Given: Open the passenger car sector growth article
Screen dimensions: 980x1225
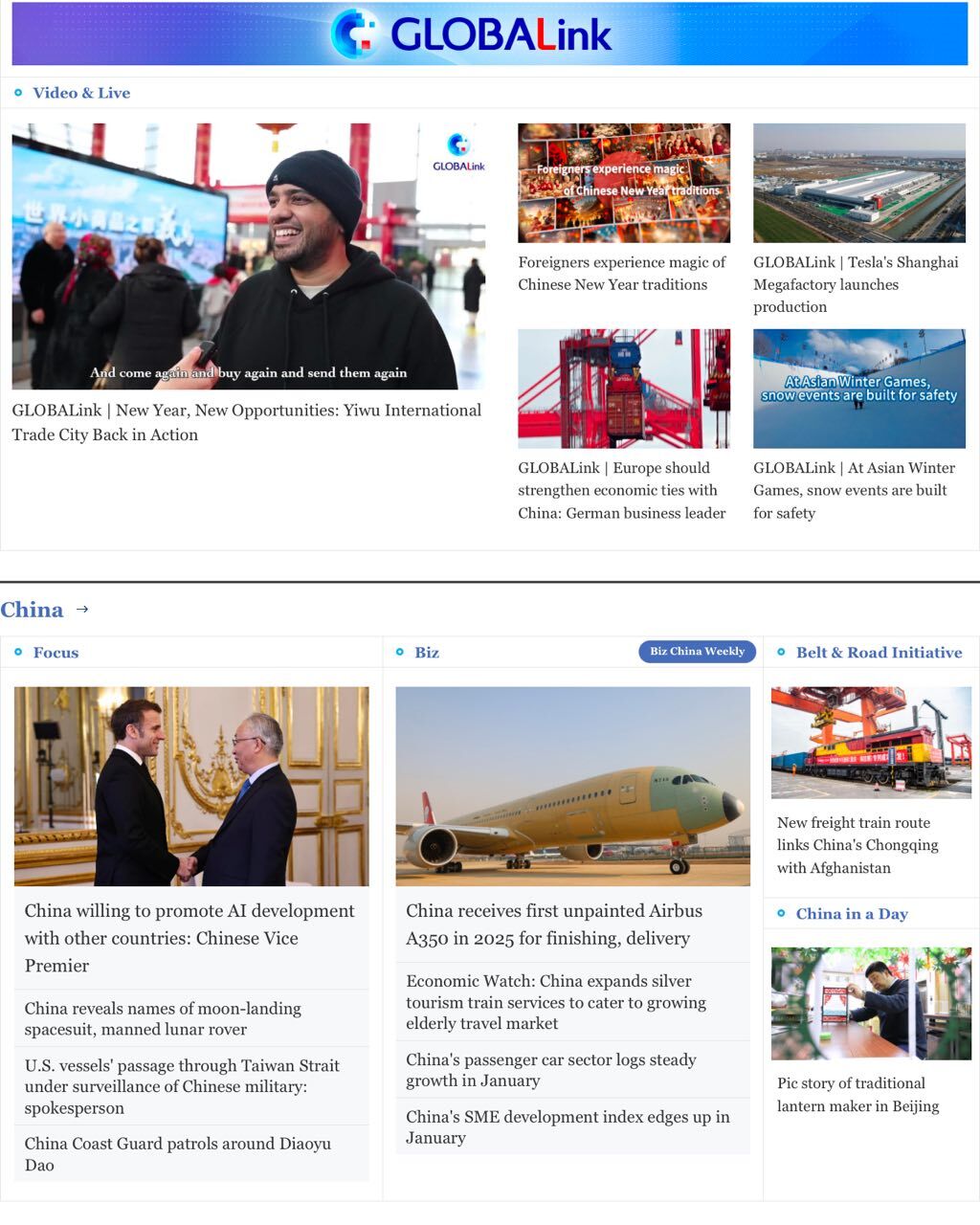Looking at the screenshot, I should click(550, 1070).
